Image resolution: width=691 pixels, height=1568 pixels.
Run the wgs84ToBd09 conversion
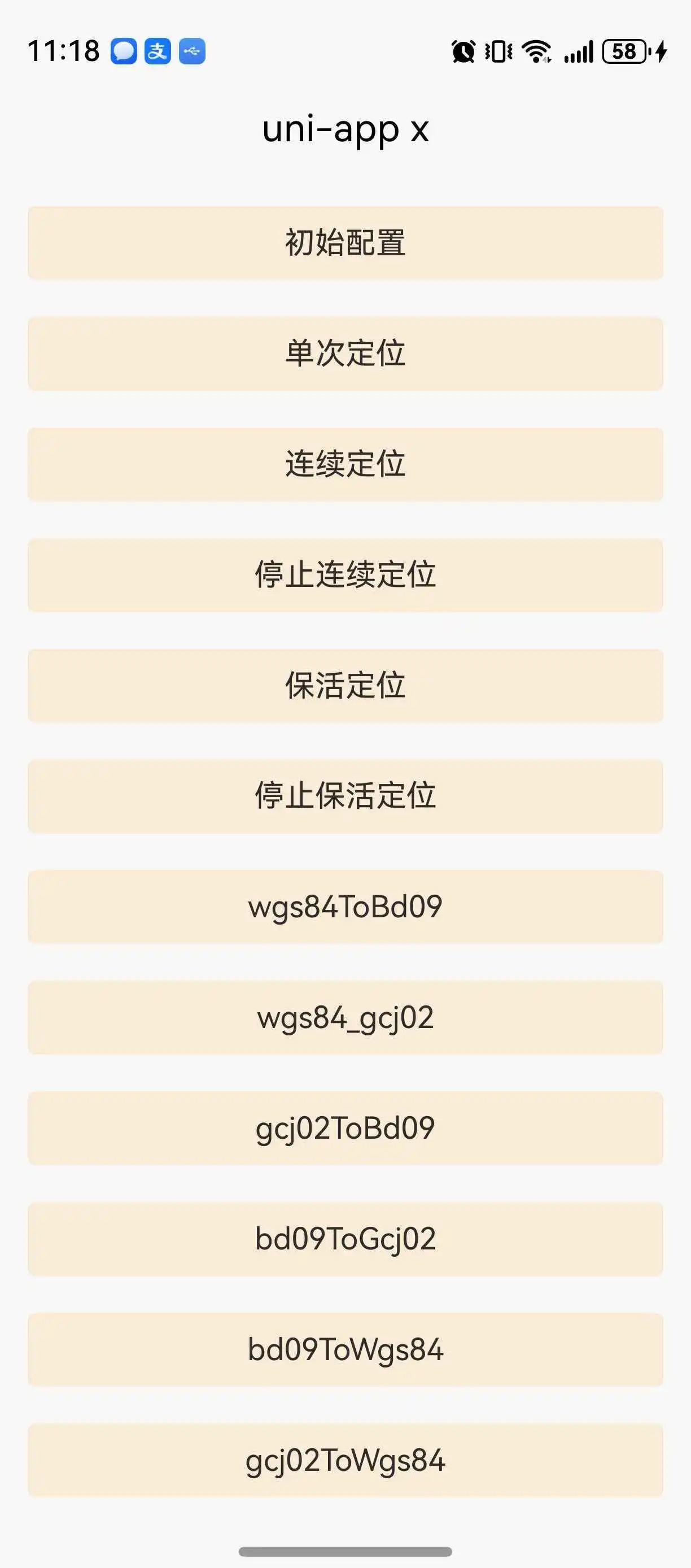click(x=345, y=907)
